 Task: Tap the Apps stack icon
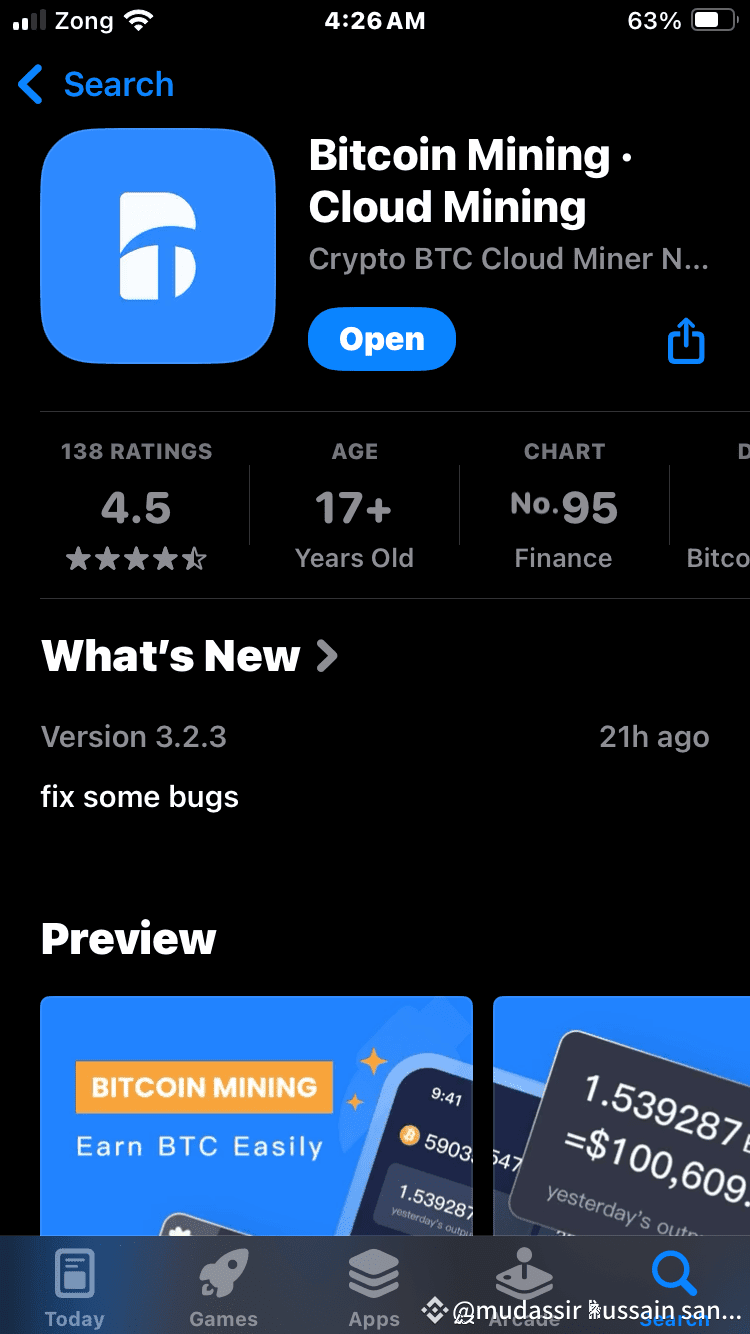point(373,1273)
